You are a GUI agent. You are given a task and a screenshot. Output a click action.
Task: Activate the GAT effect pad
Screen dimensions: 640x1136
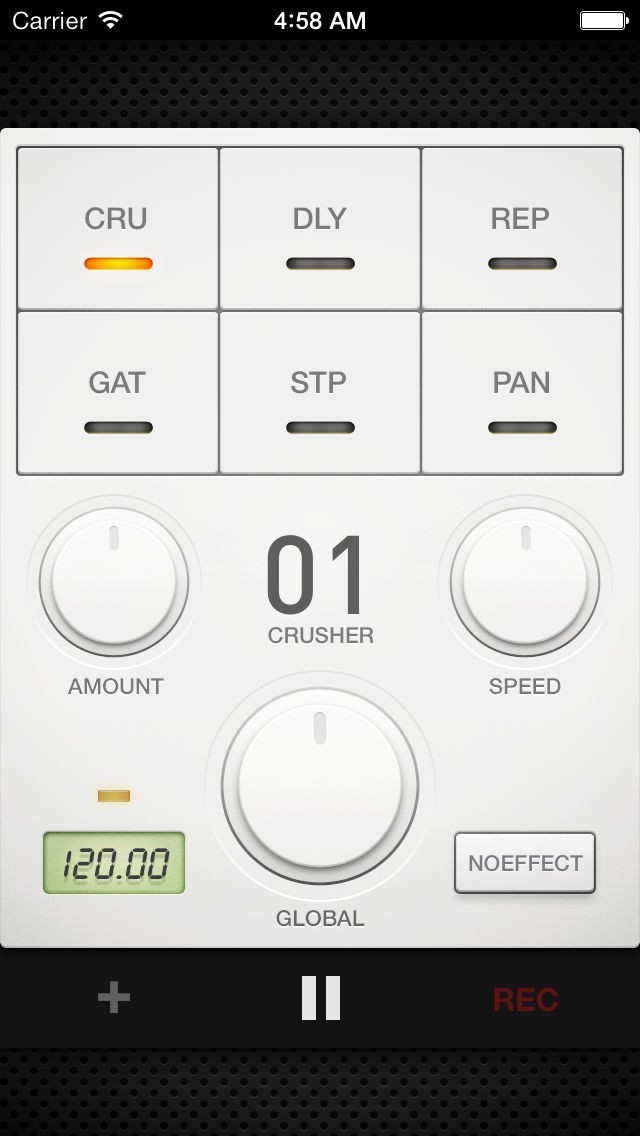tap(118, 393)
